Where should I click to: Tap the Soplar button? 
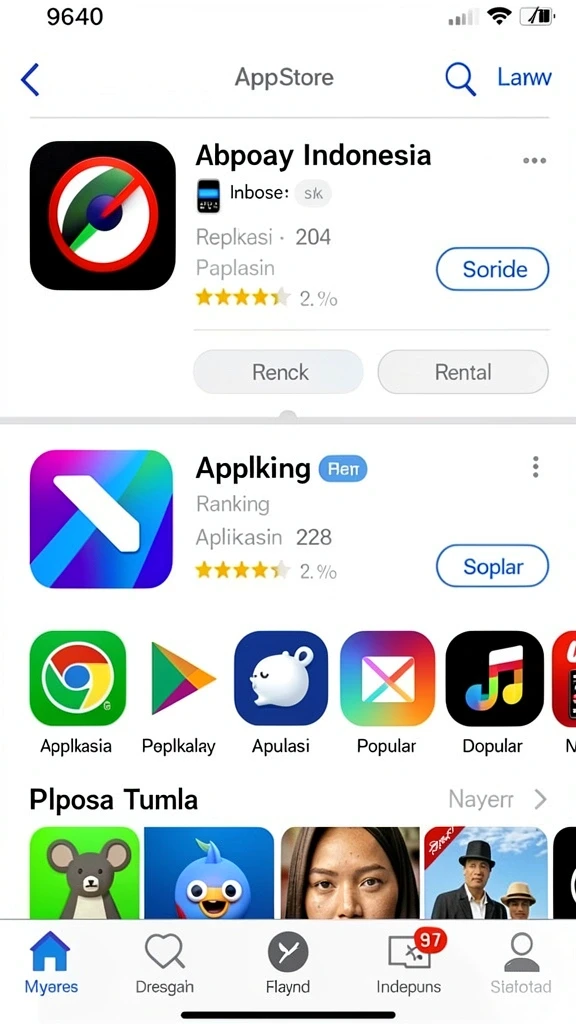pyautogui.click(x=493, y=566)
